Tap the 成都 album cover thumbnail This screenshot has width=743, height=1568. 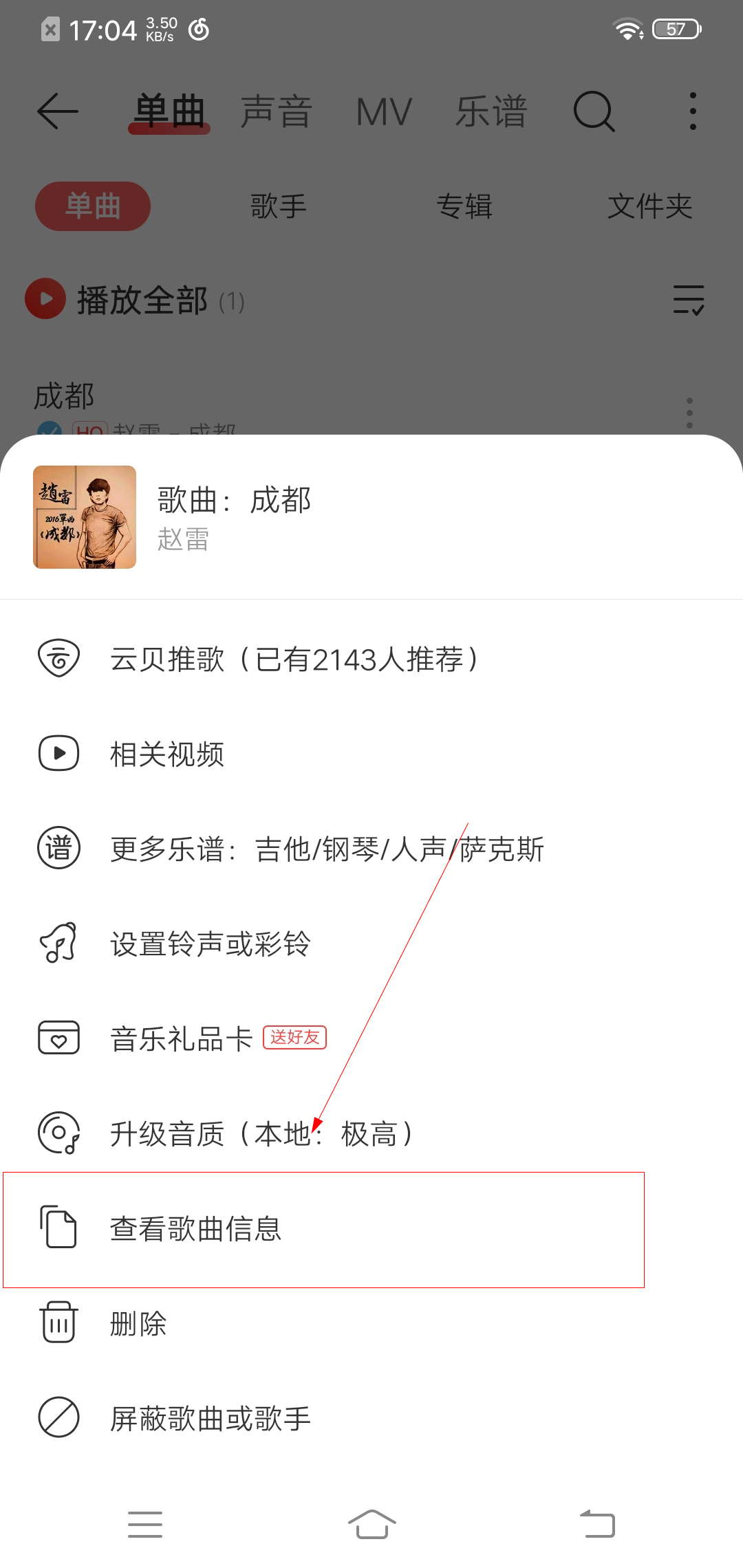coord(85,517)
